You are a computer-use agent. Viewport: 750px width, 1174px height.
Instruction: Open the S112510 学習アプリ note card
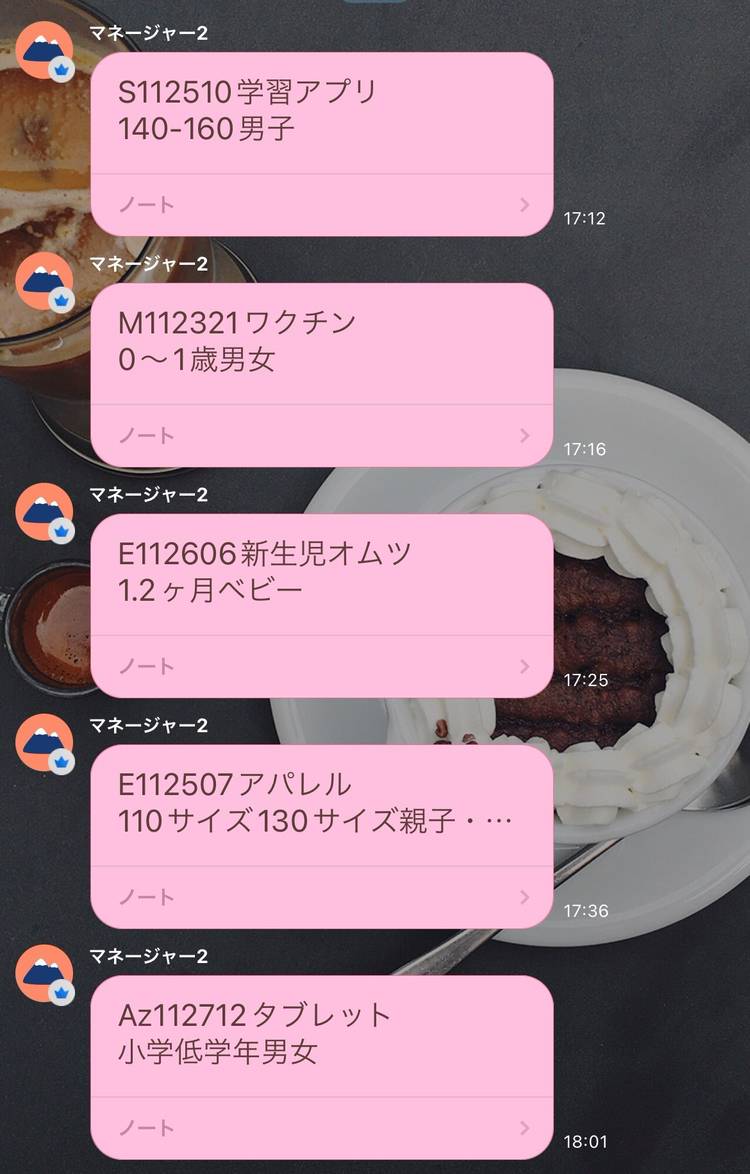[321, 111]
